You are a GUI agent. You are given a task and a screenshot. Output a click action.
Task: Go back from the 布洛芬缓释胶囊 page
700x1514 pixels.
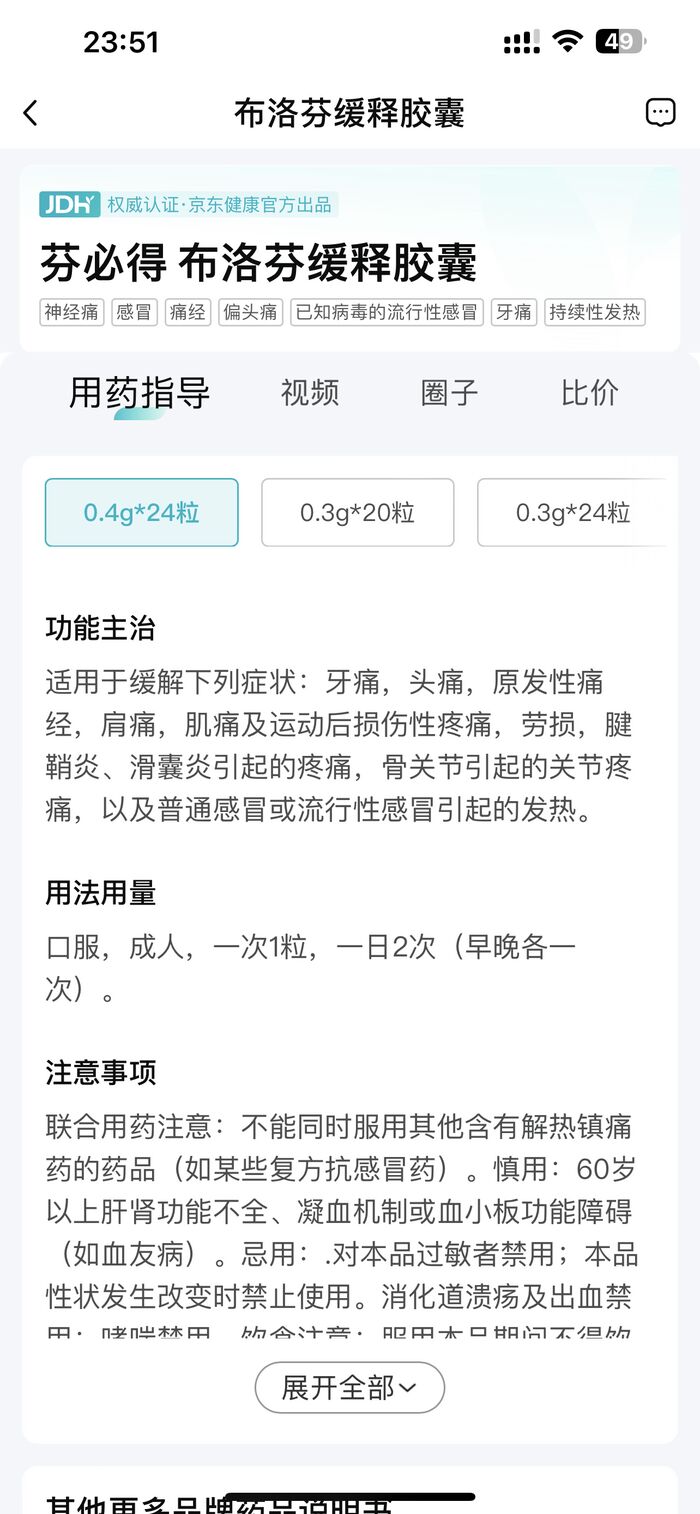coord(31,113)
